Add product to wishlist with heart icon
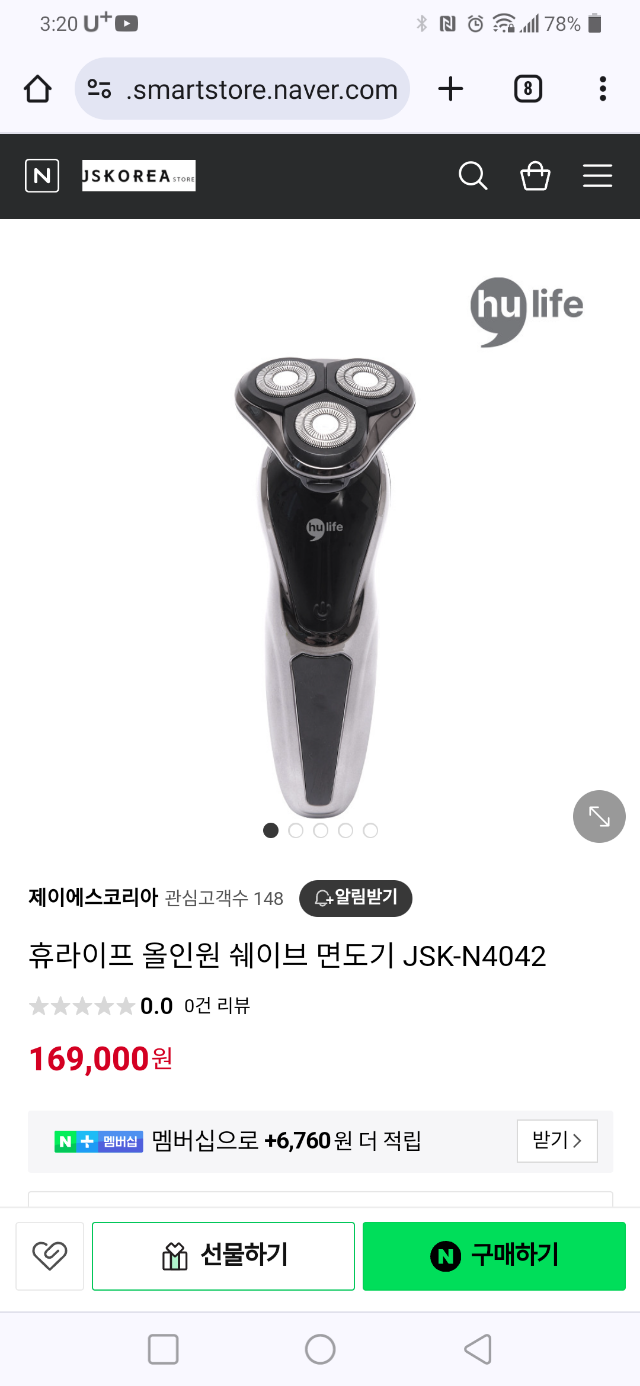 [50, 1256]
